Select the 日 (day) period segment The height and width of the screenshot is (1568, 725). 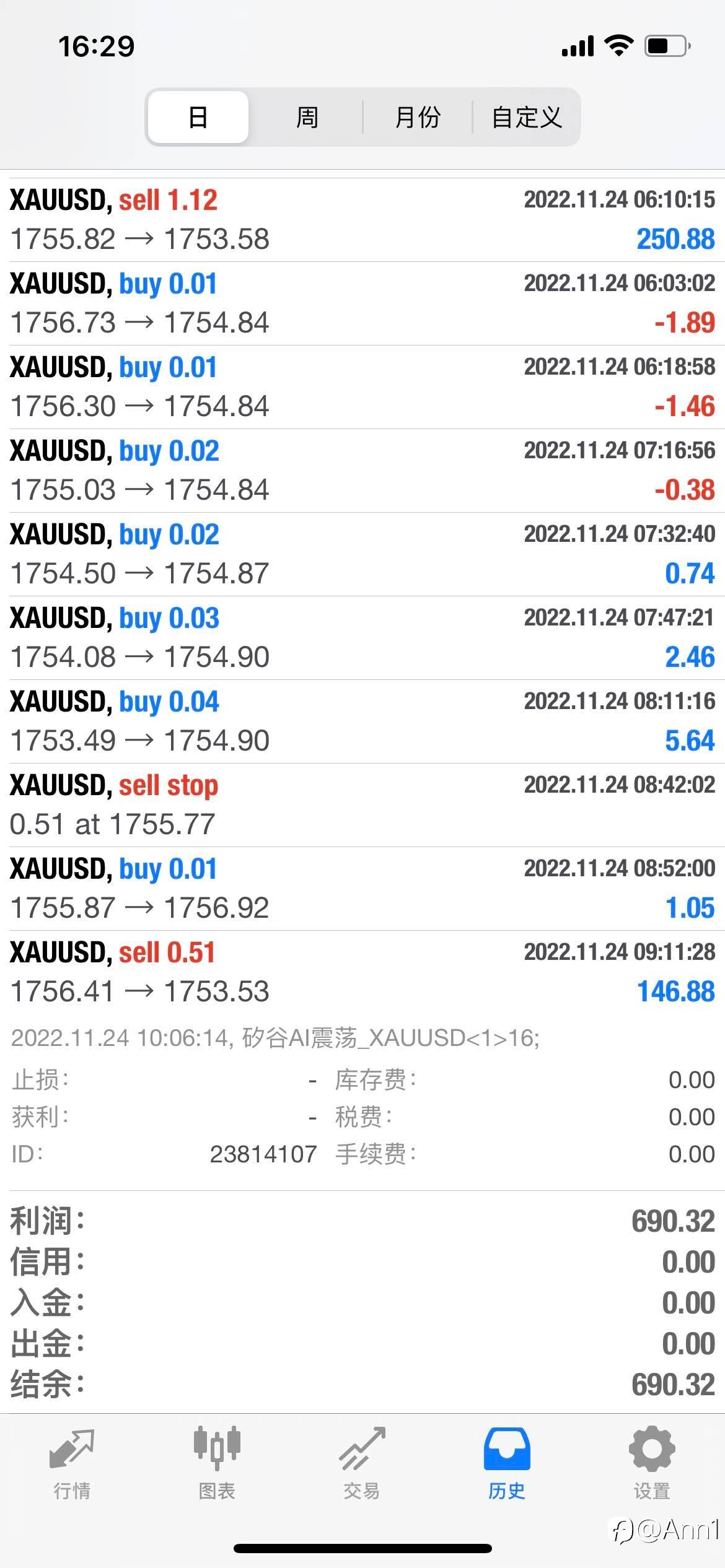tap(198, 117)
